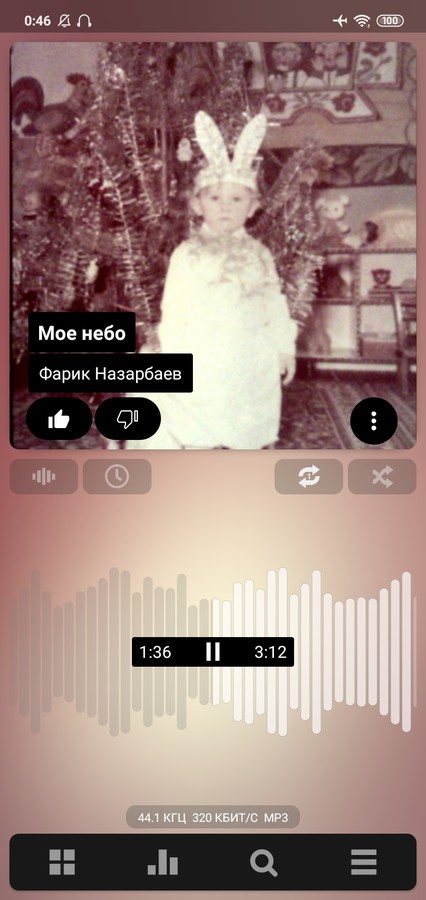Like the track with thumbs up
This screenshot has width=426, height=900.
tap(59, 419)
